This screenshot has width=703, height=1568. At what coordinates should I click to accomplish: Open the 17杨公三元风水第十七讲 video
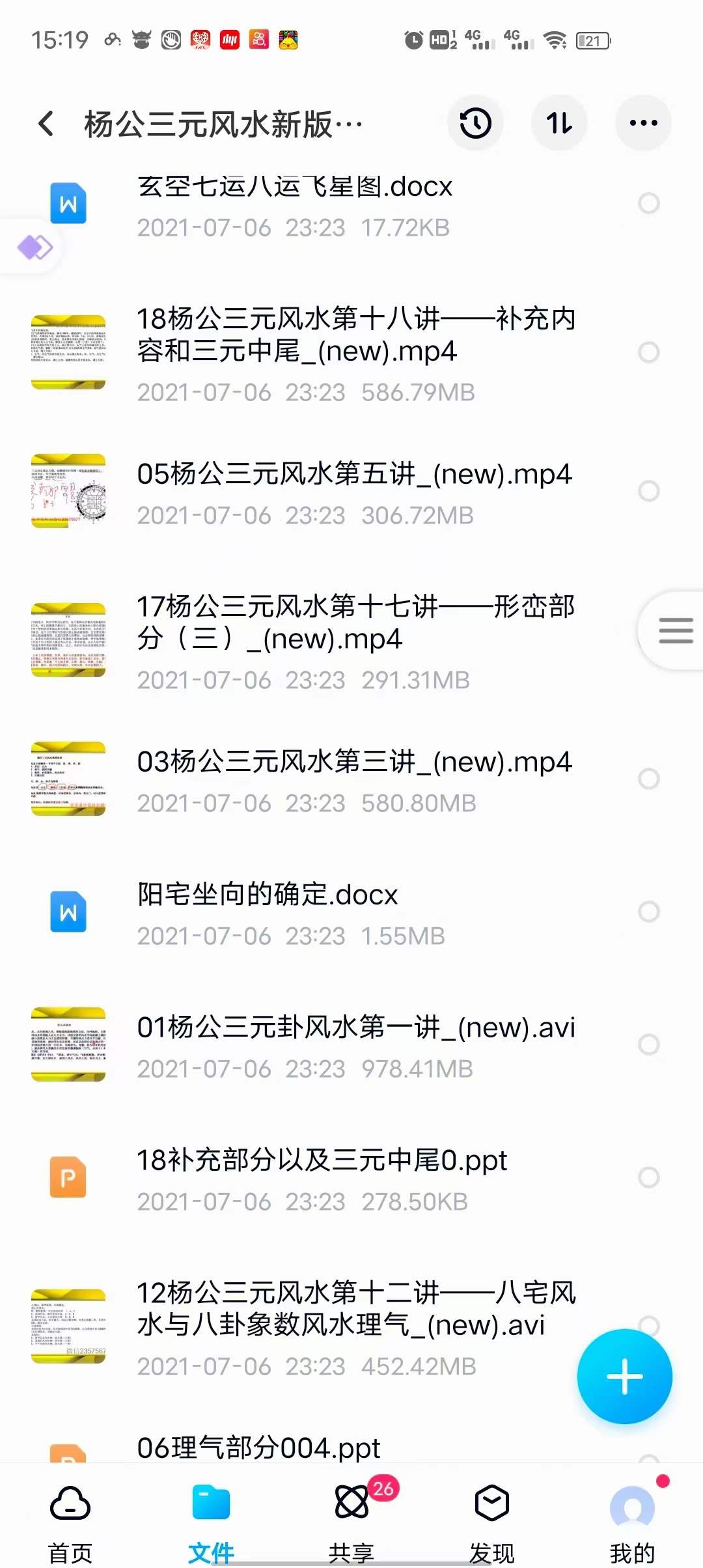coord(354,623)
